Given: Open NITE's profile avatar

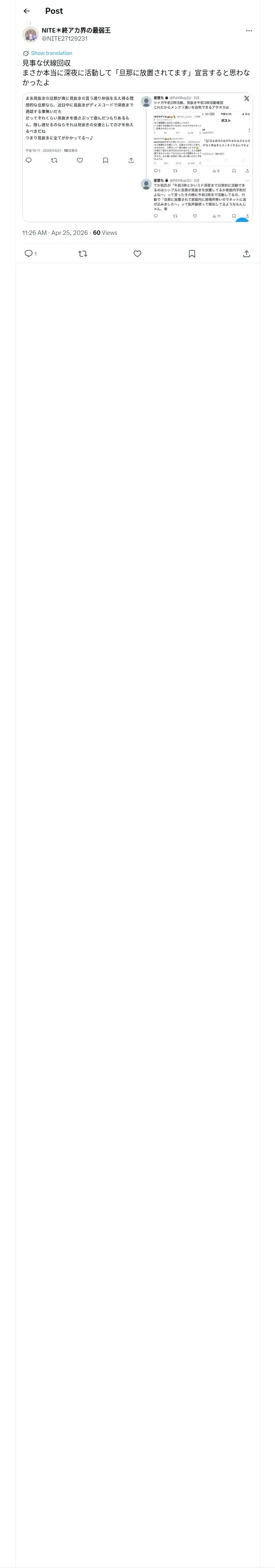Looking at the screenshot, I should (x=31, y=35).
